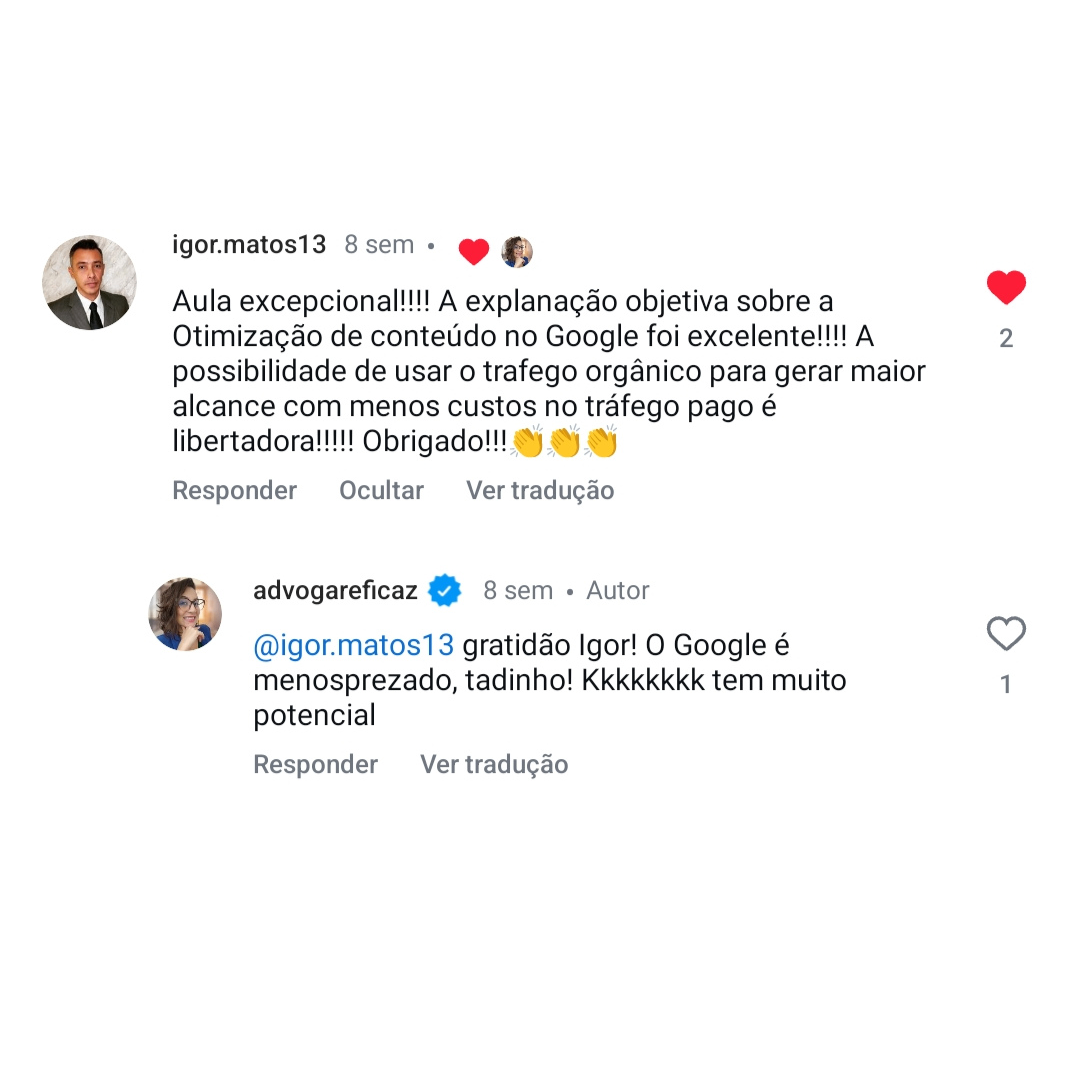
Task: Reply to advogareficaz's comment
Action: pyautogui.click(x=315, y=764)
